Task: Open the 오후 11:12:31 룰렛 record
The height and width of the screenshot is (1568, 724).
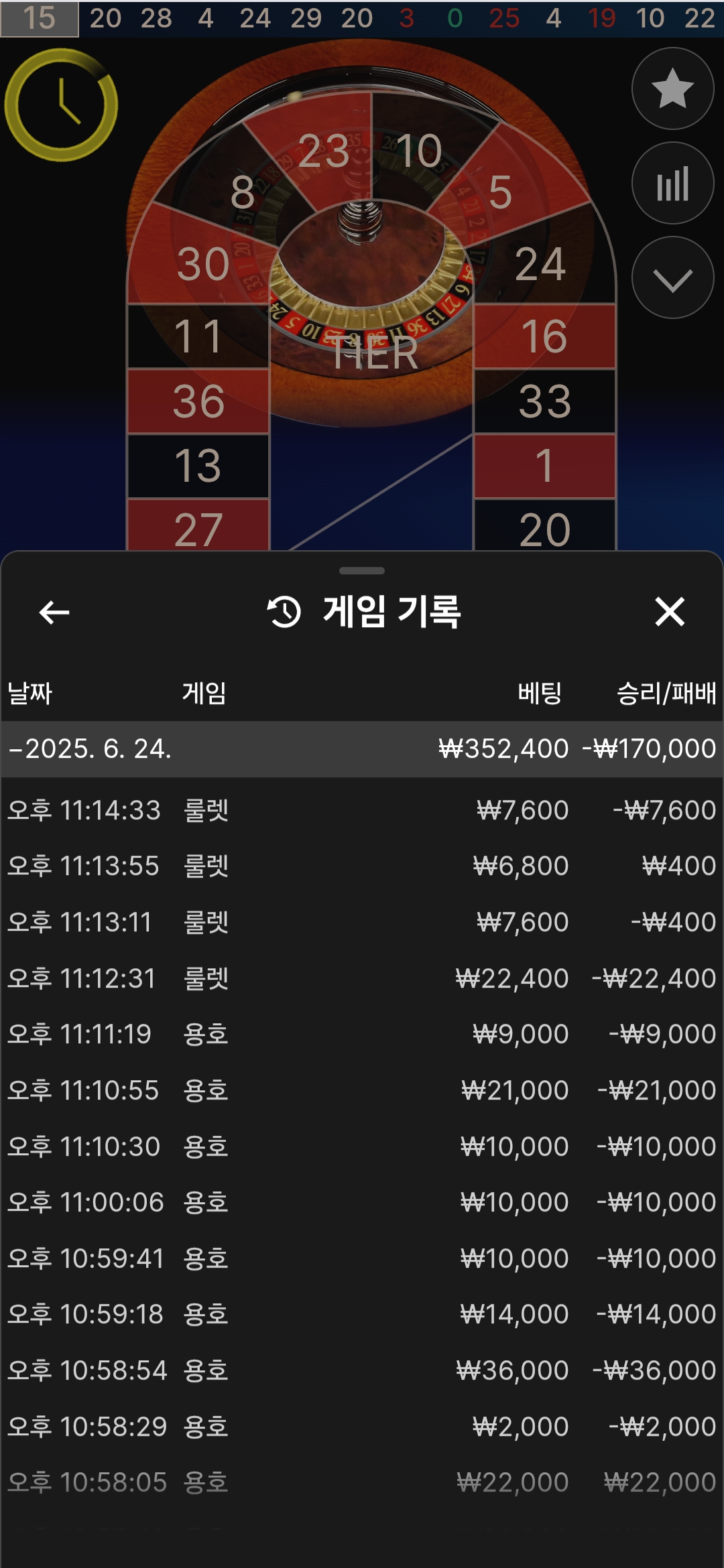Action: point(362,978)
